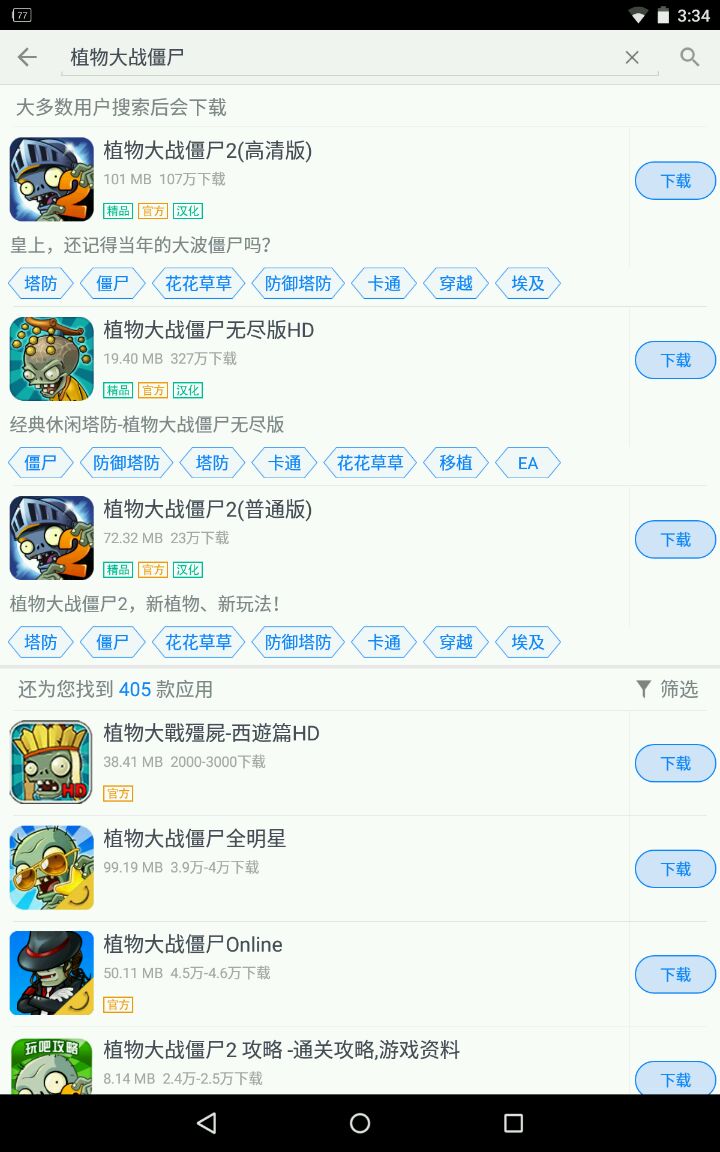The height and width of the screenshot is (1152, 720).
Task: Select the EA tag chip
Action: (x=528, y=463)
